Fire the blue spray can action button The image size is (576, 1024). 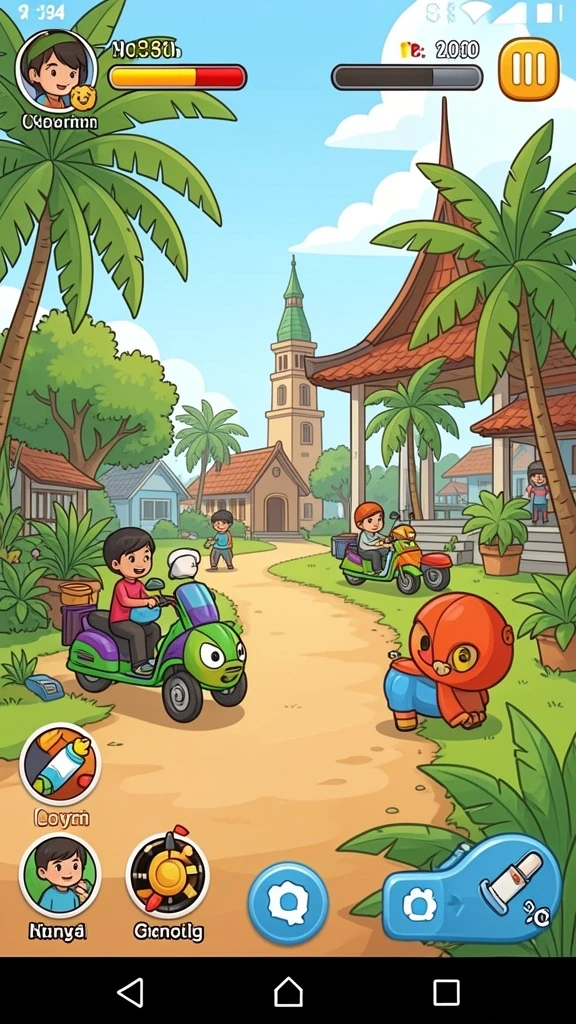tap(472, 889)
